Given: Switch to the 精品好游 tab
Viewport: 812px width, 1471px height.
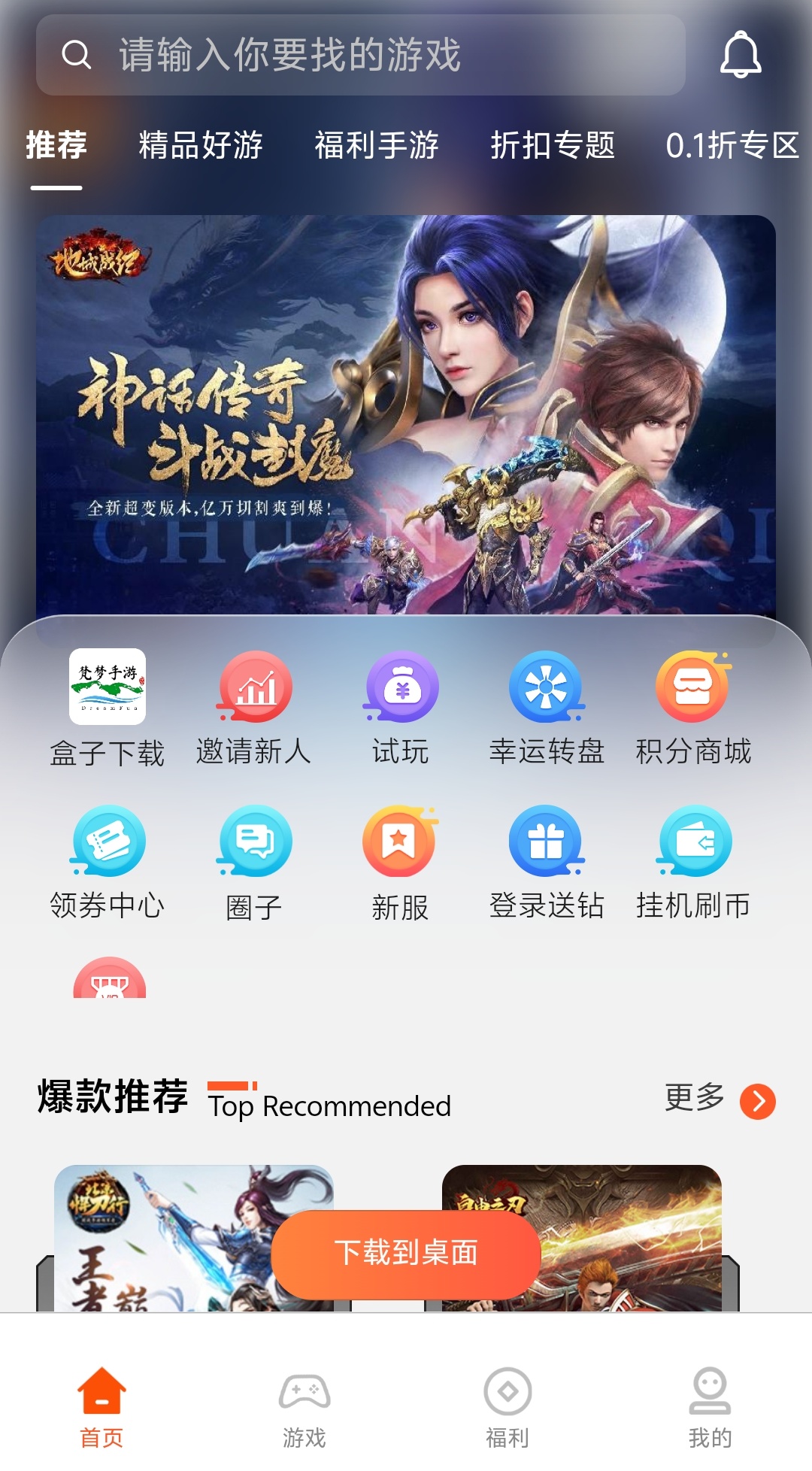Looking at the screenshot, I should [x=201, y=145].
